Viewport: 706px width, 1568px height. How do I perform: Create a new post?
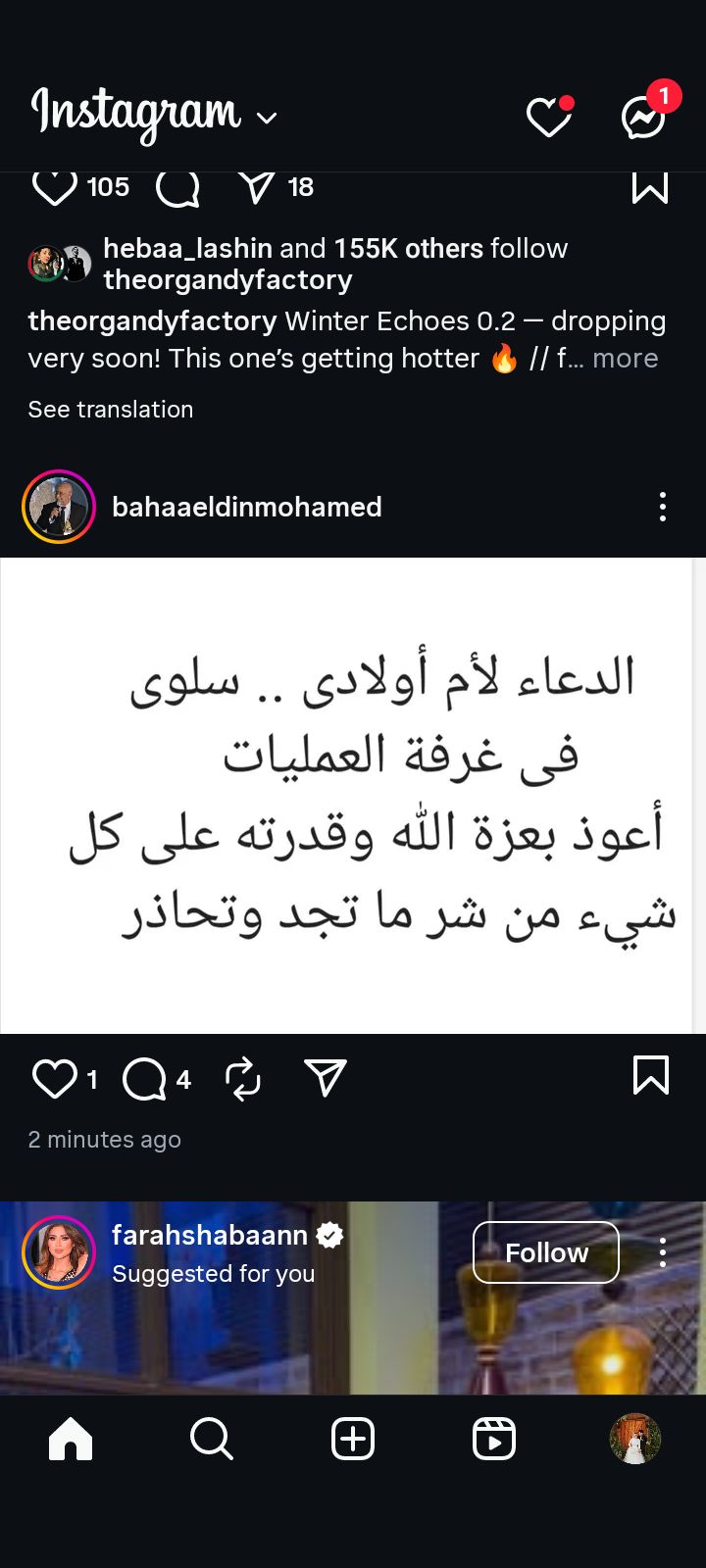coord(353,1440)
